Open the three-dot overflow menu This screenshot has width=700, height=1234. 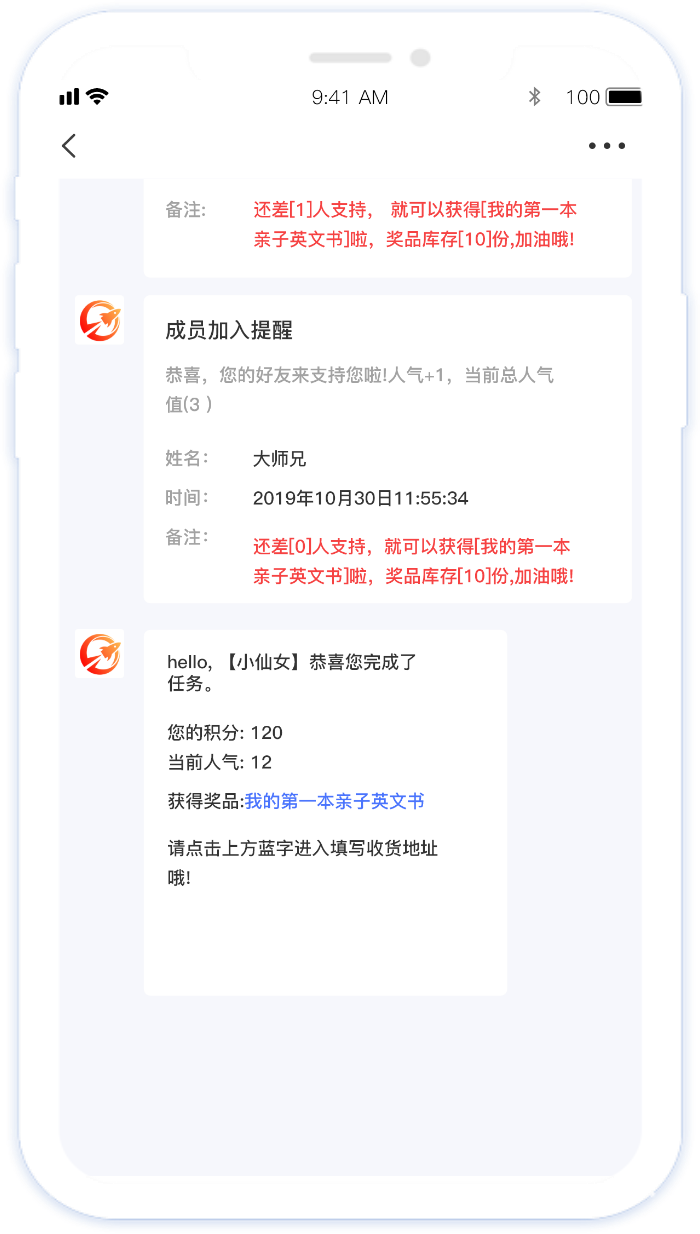(606, 146)
